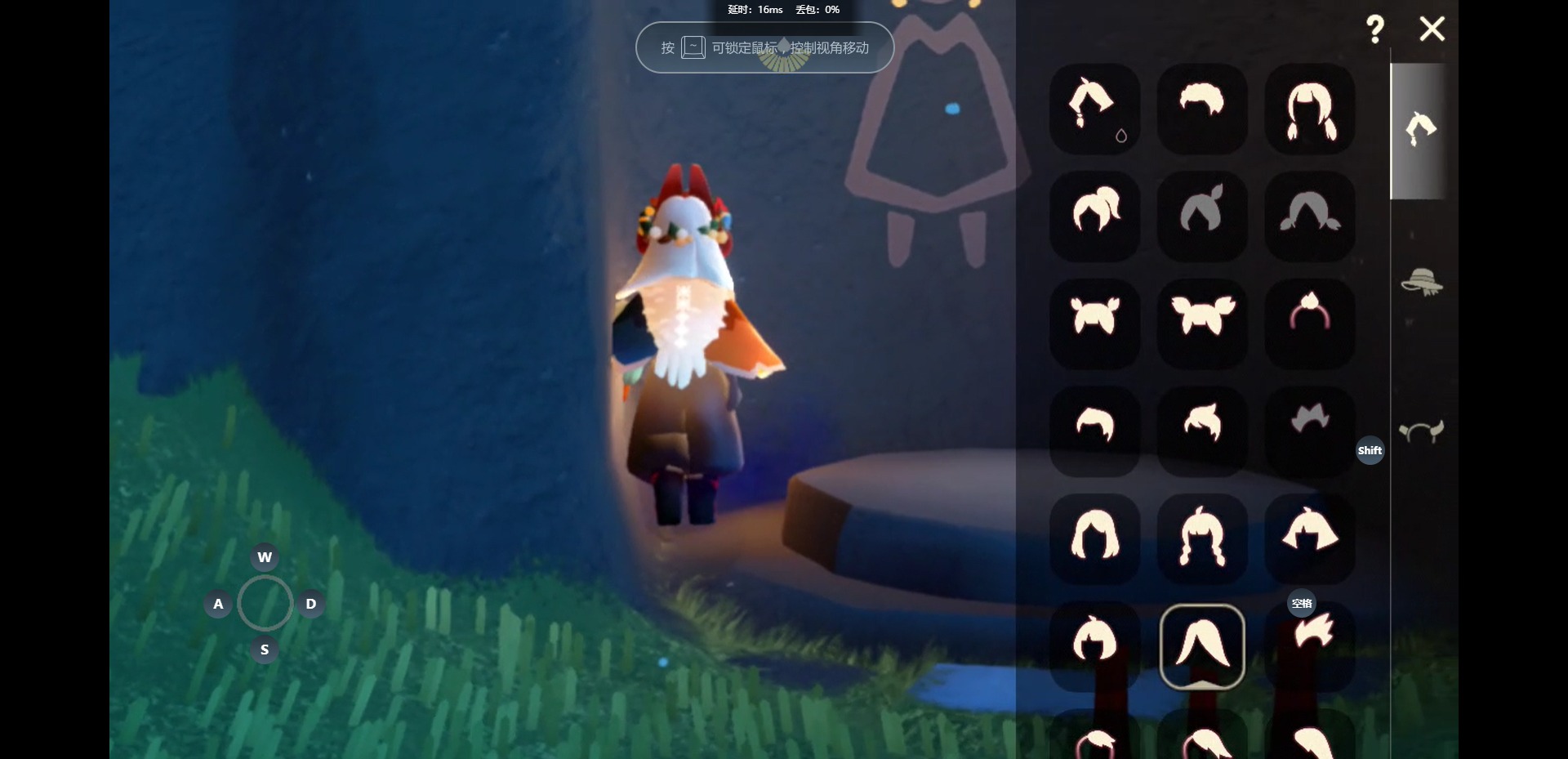The height and width of the screenshot is (759, 1568).
Task: Select the spiky swept hairstyle
Action: [1310, 636]
